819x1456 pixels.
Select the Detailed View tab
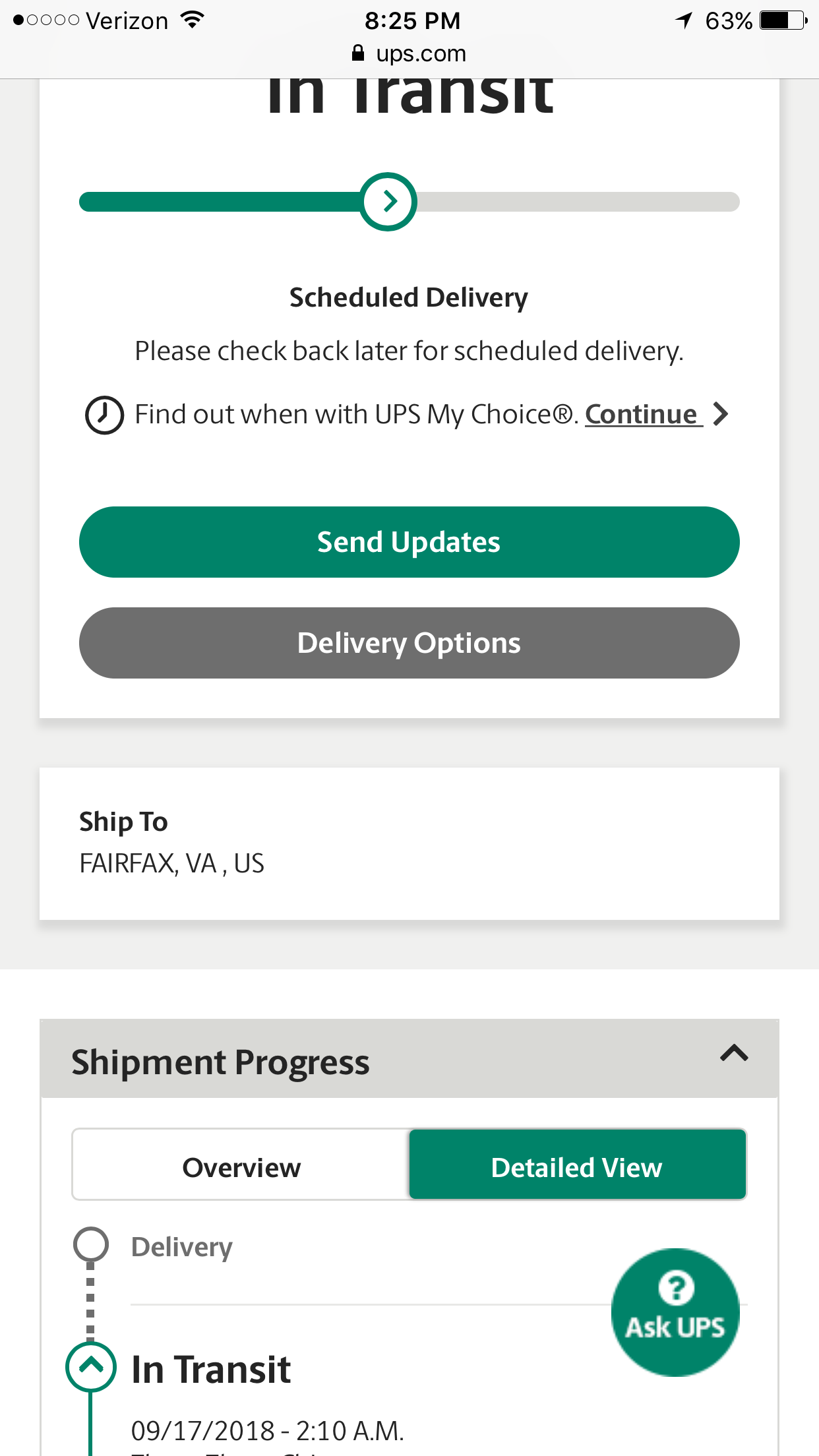[577, 1167]
